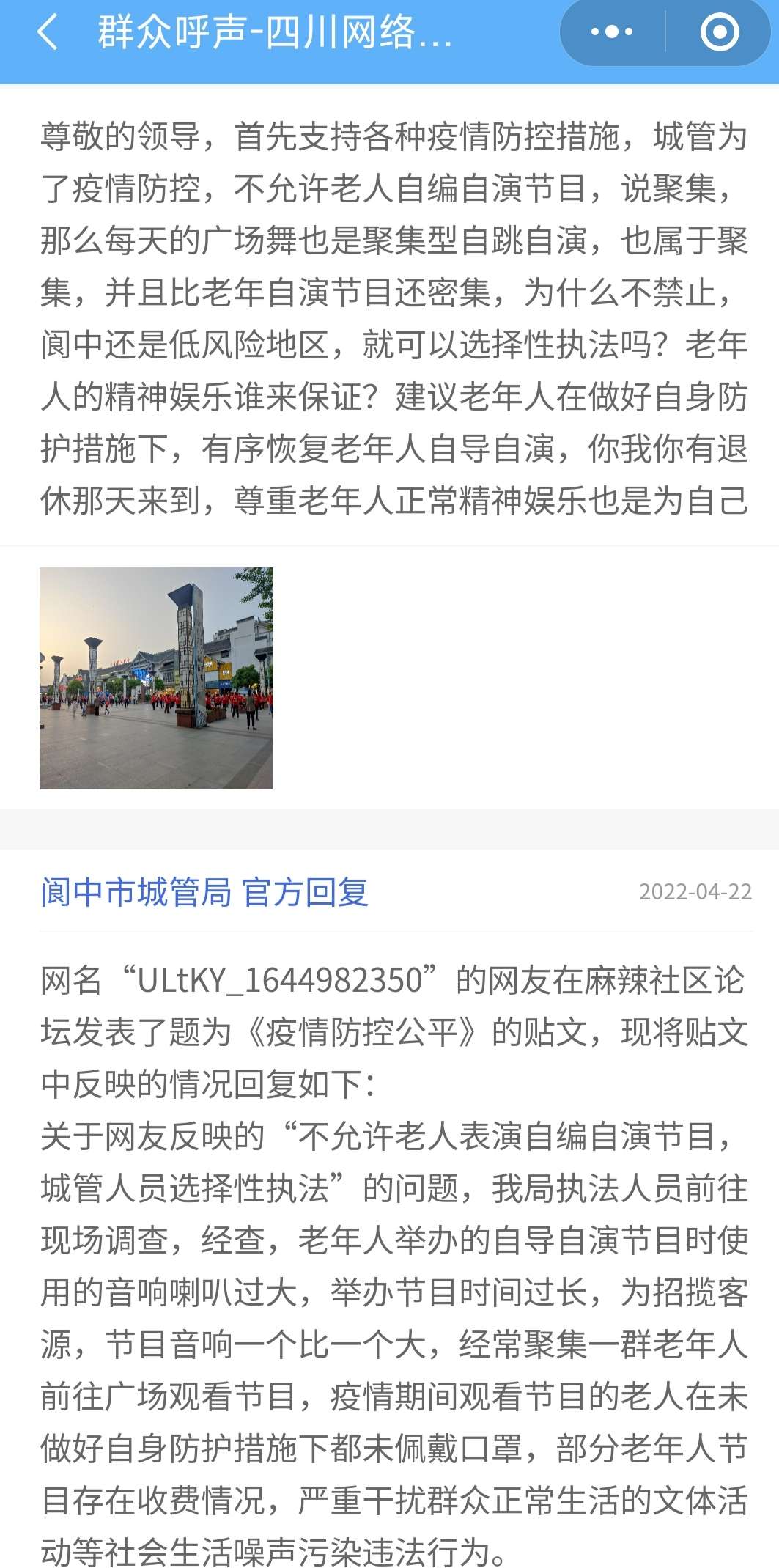Close the mini program with the circle button
Screen dimensions: 779x1568
719,32
